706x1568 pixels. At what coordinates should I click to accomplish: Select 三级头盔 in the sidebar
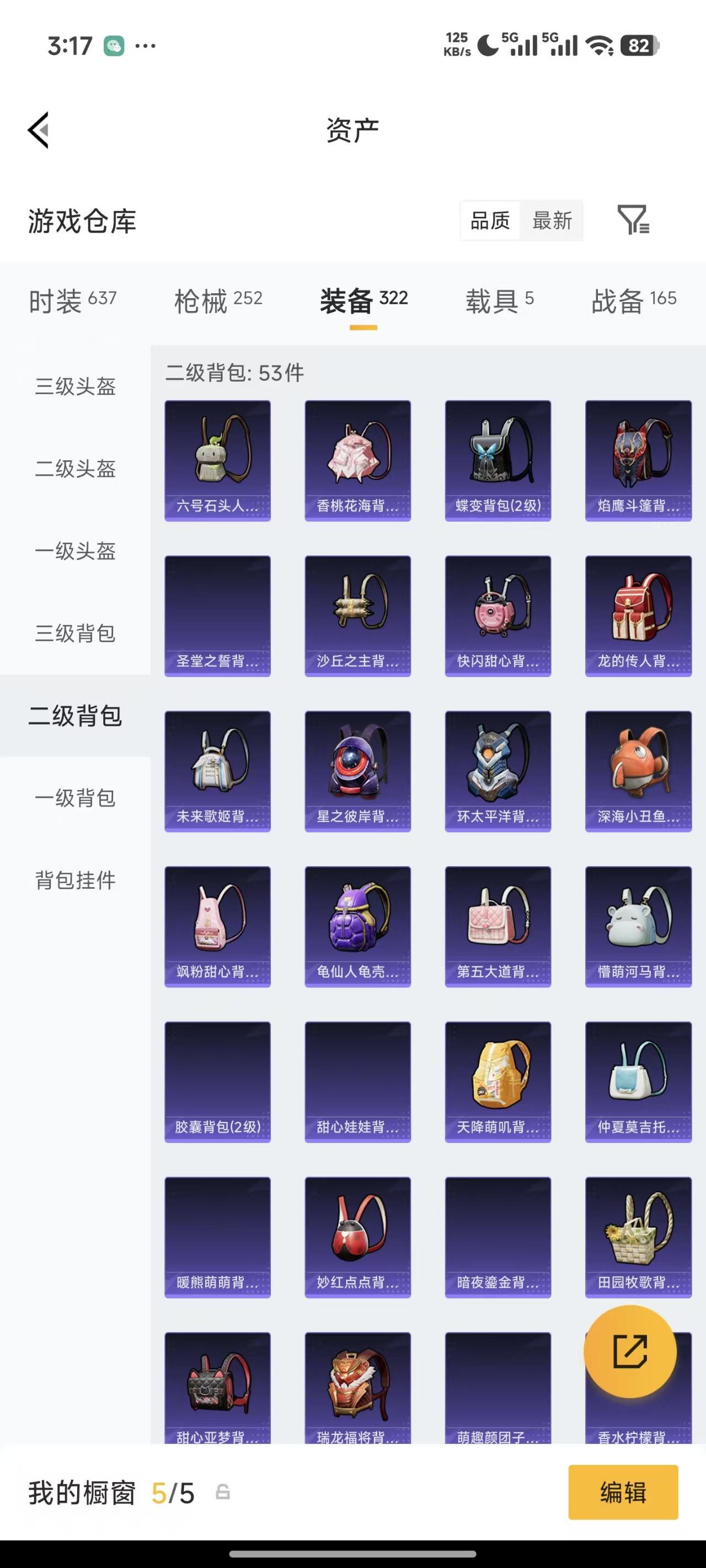tap(74, 388)
